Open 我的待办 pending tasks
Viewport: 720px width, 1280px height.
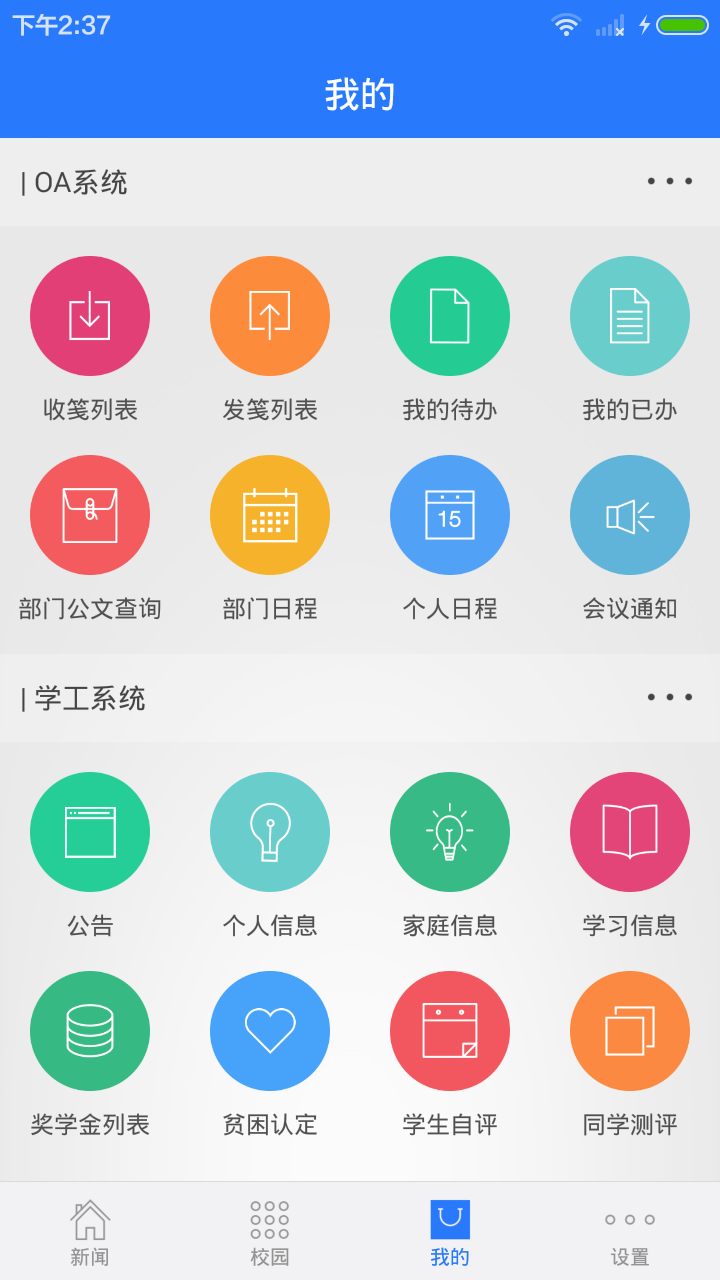[x=450, y=315]
